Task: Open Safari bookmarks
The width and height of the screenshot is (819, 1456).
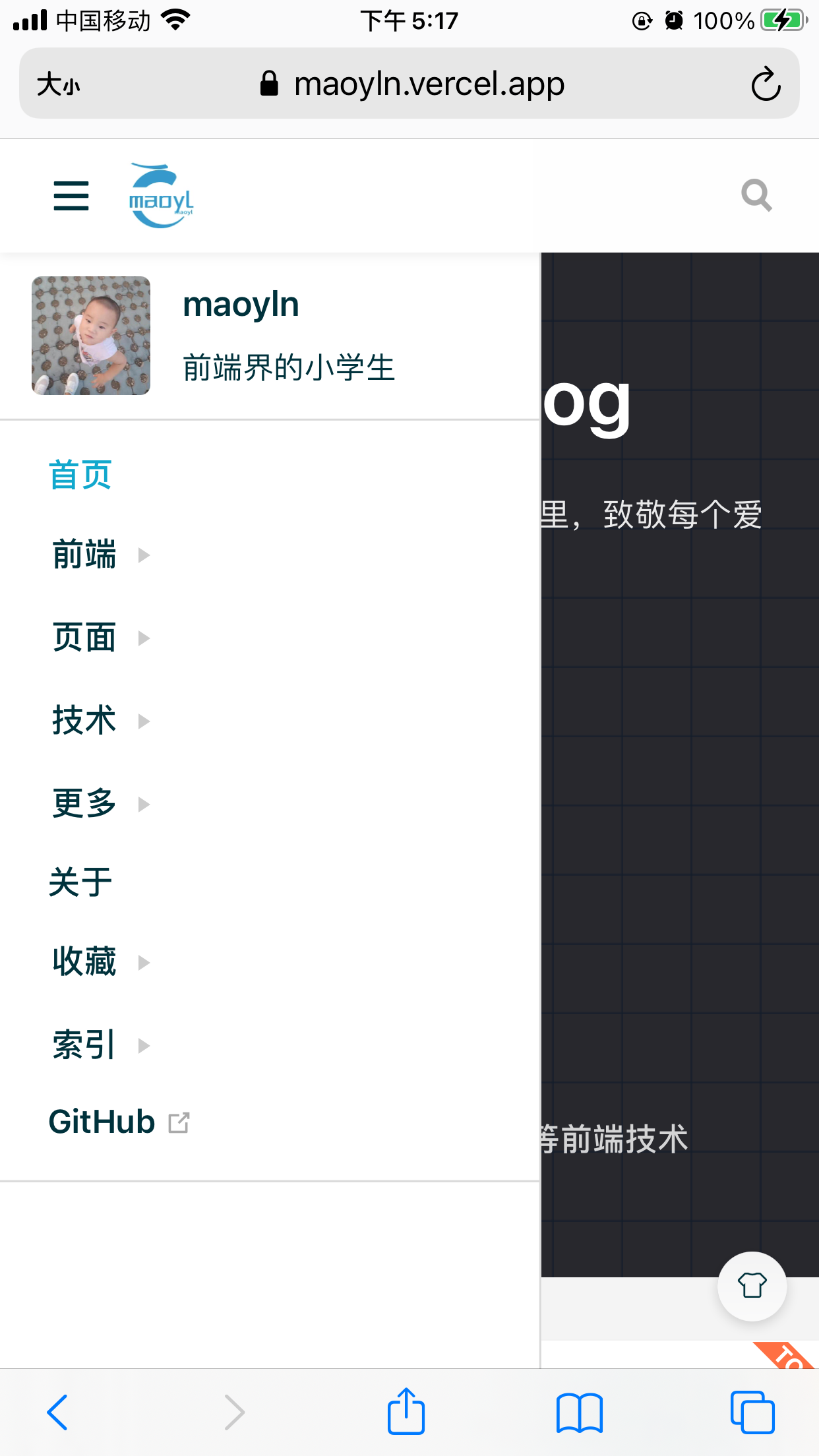Action: click(579, 1412)
